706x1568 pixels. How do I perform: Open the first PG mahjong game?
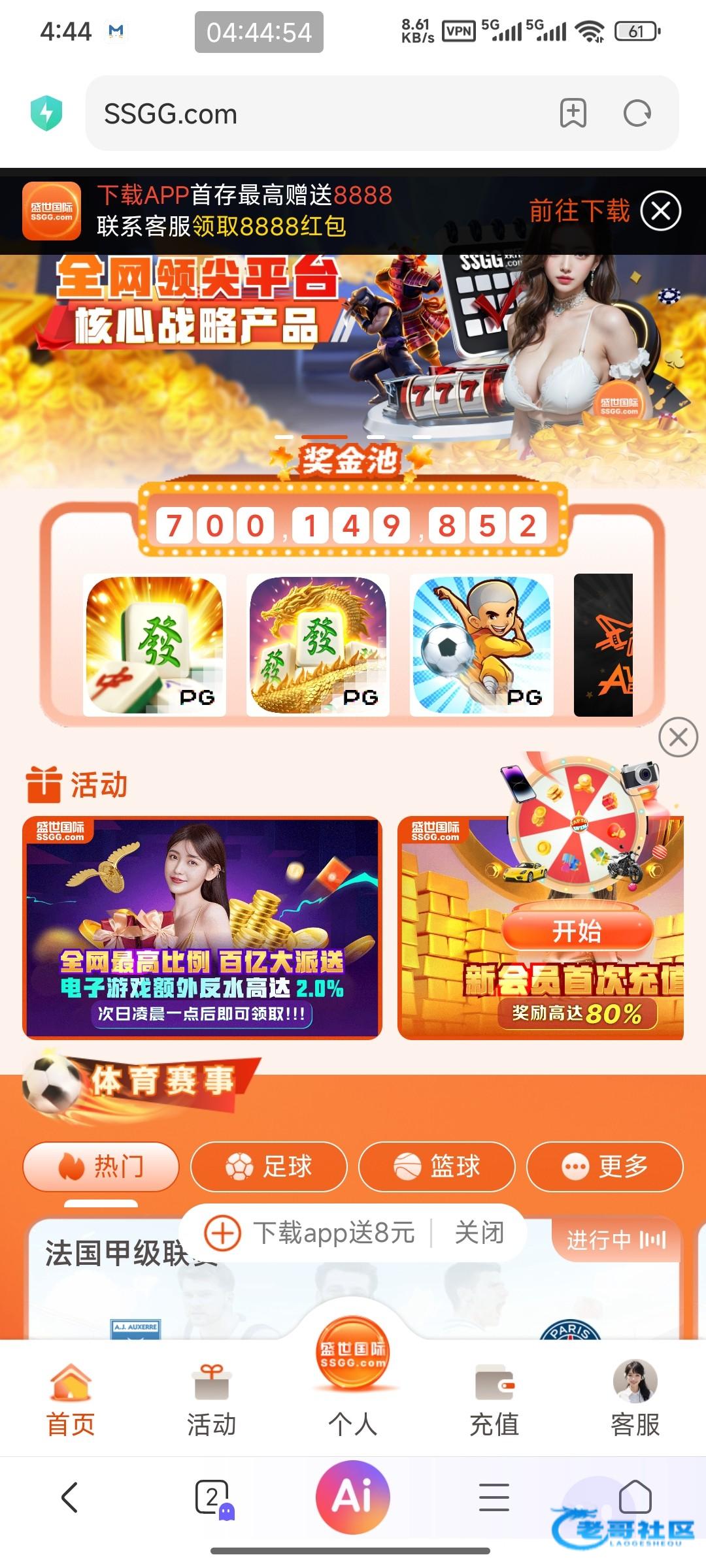(154, 645)
